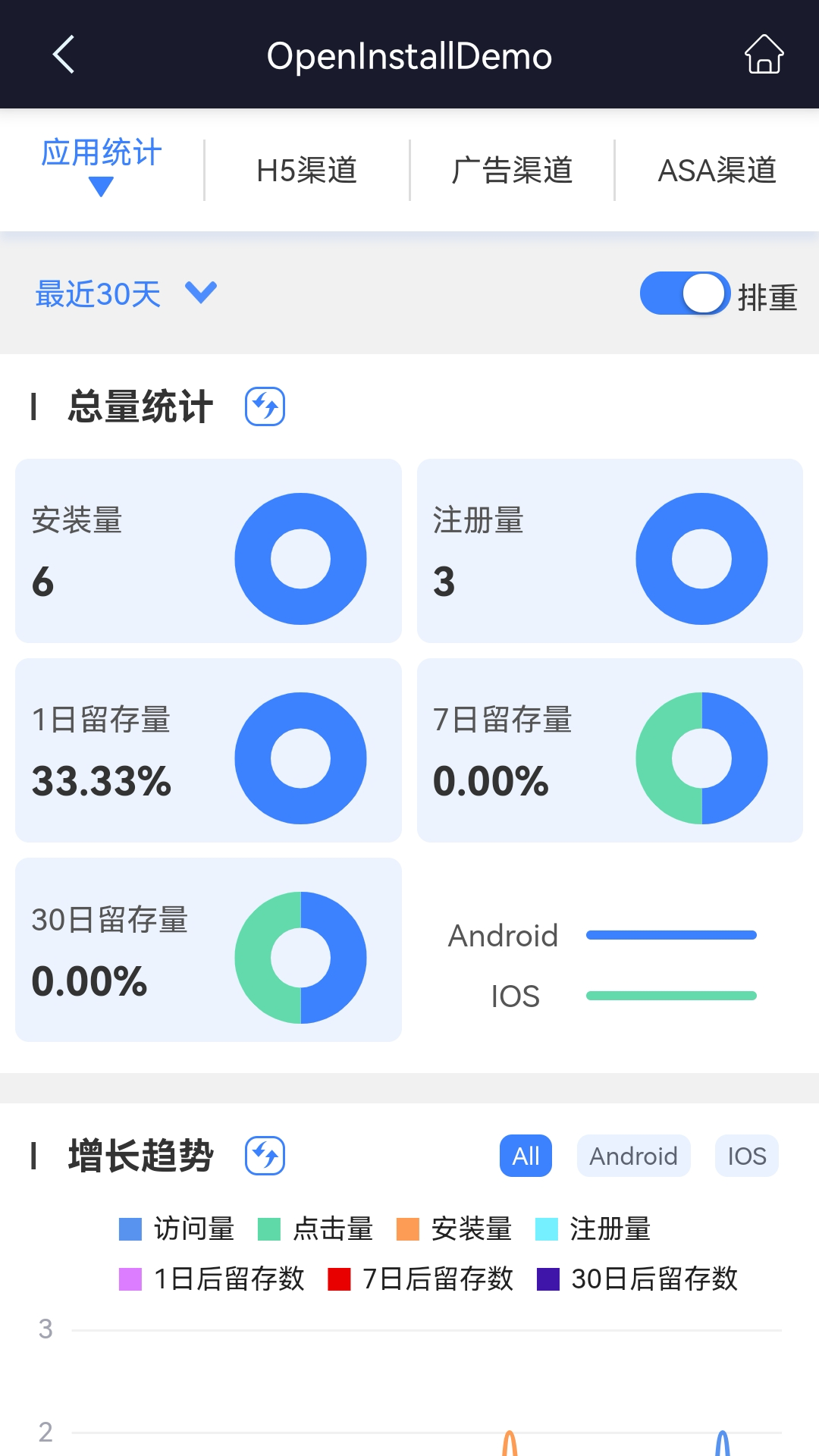Select the All filter chip
Image resolution: width=819 pixels, height=1456 pixels.
click(526, 1156)
